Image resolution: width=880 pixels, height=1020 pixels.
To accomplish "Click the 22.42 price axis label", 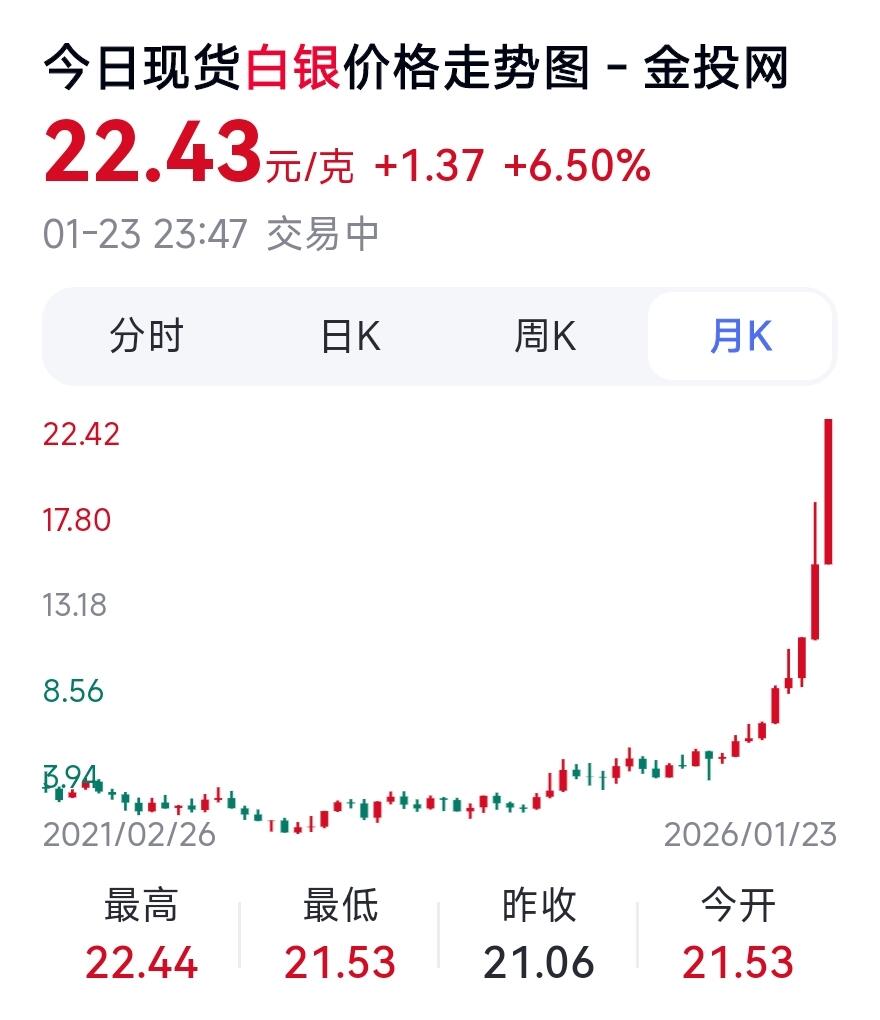I will (82, 435).
